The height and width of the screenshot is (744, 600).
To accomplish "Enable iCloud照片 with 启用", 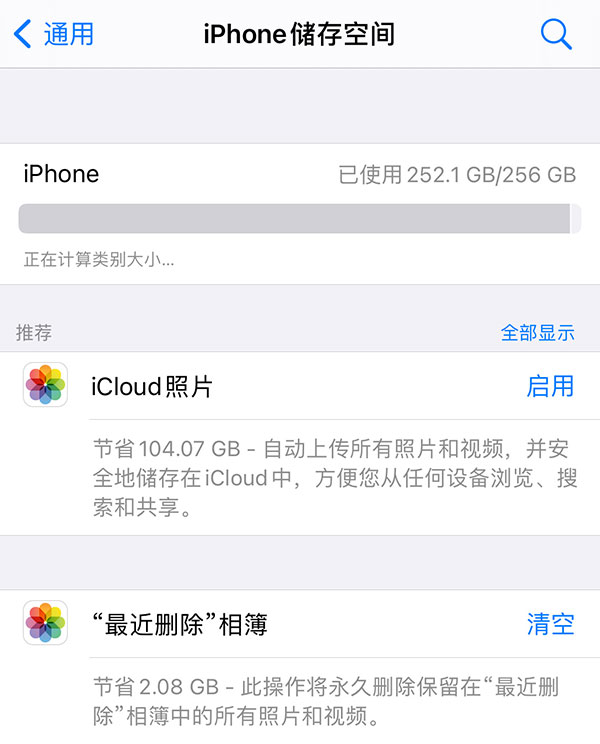I will pyautogui.click(x=550, y=386).
